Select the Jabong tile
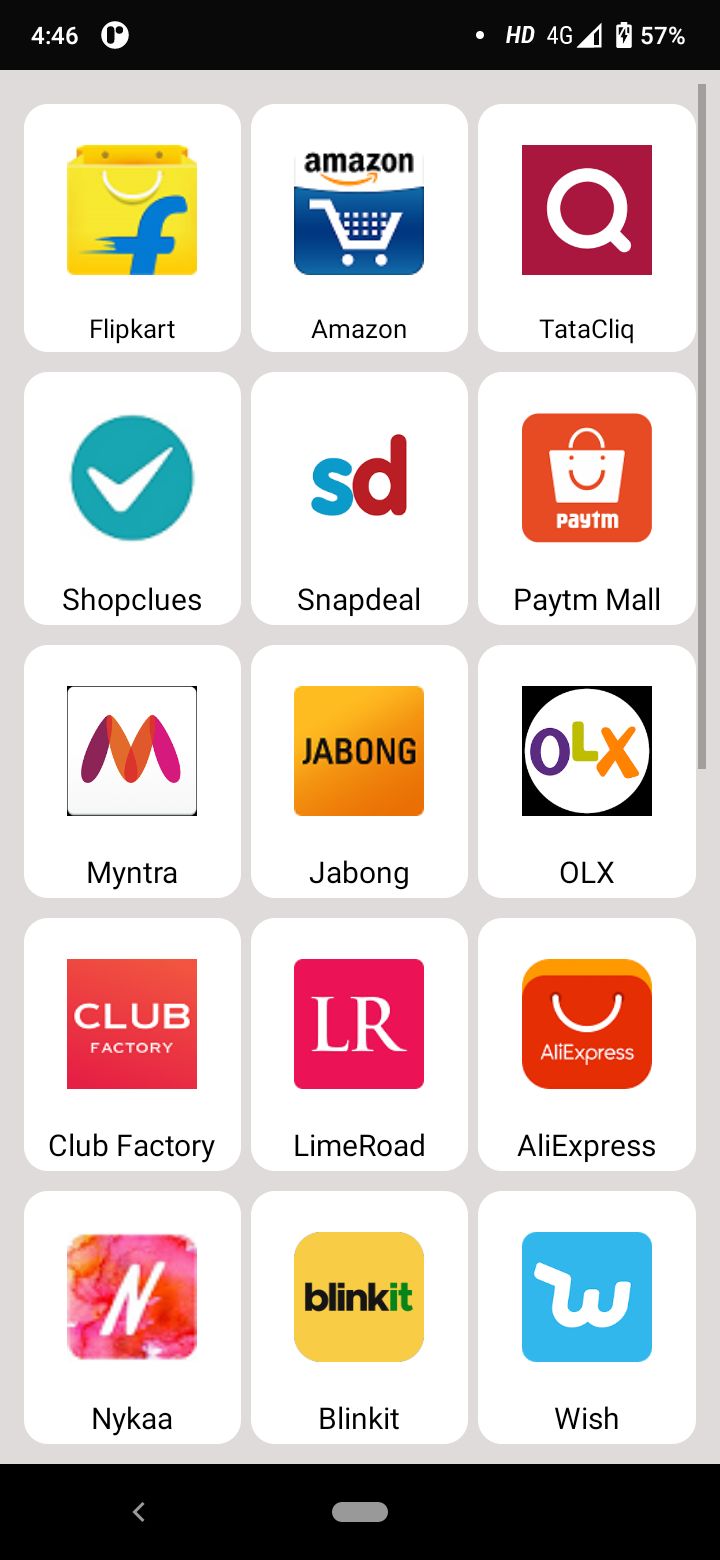Image resolution: width=720 pixels, height=1560 pixels. tap(359, 771)
